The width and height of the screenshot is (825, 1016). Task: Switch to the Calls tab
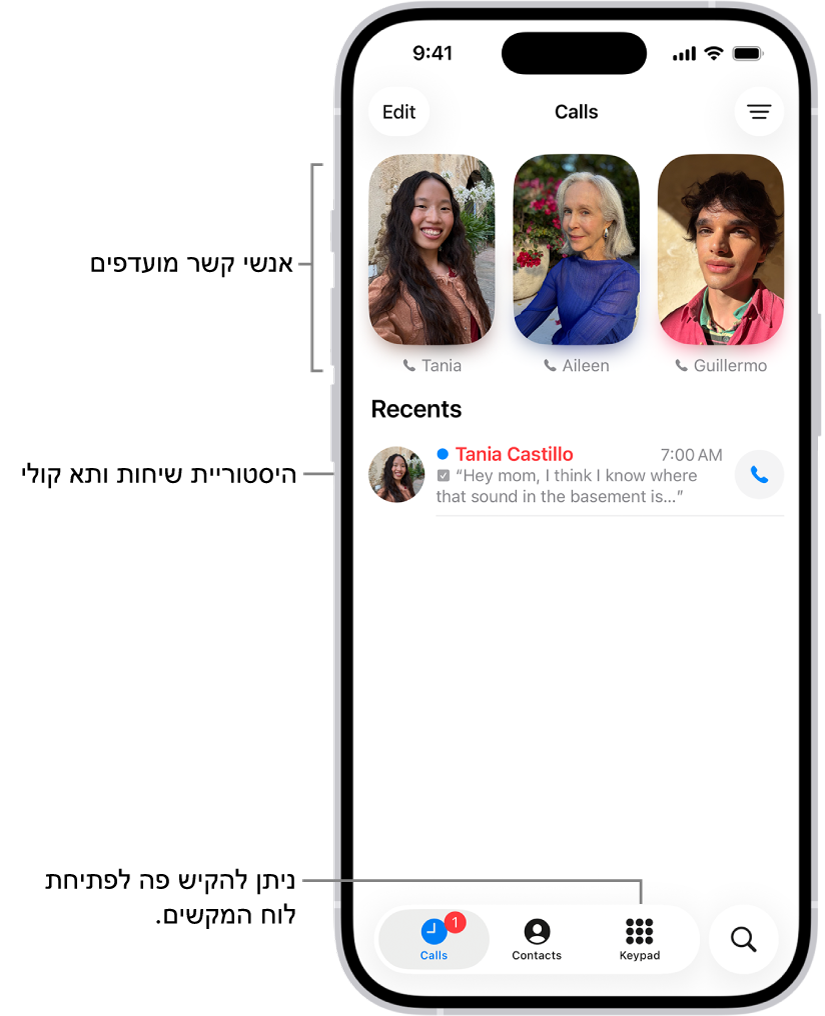[x=434, y=940]
